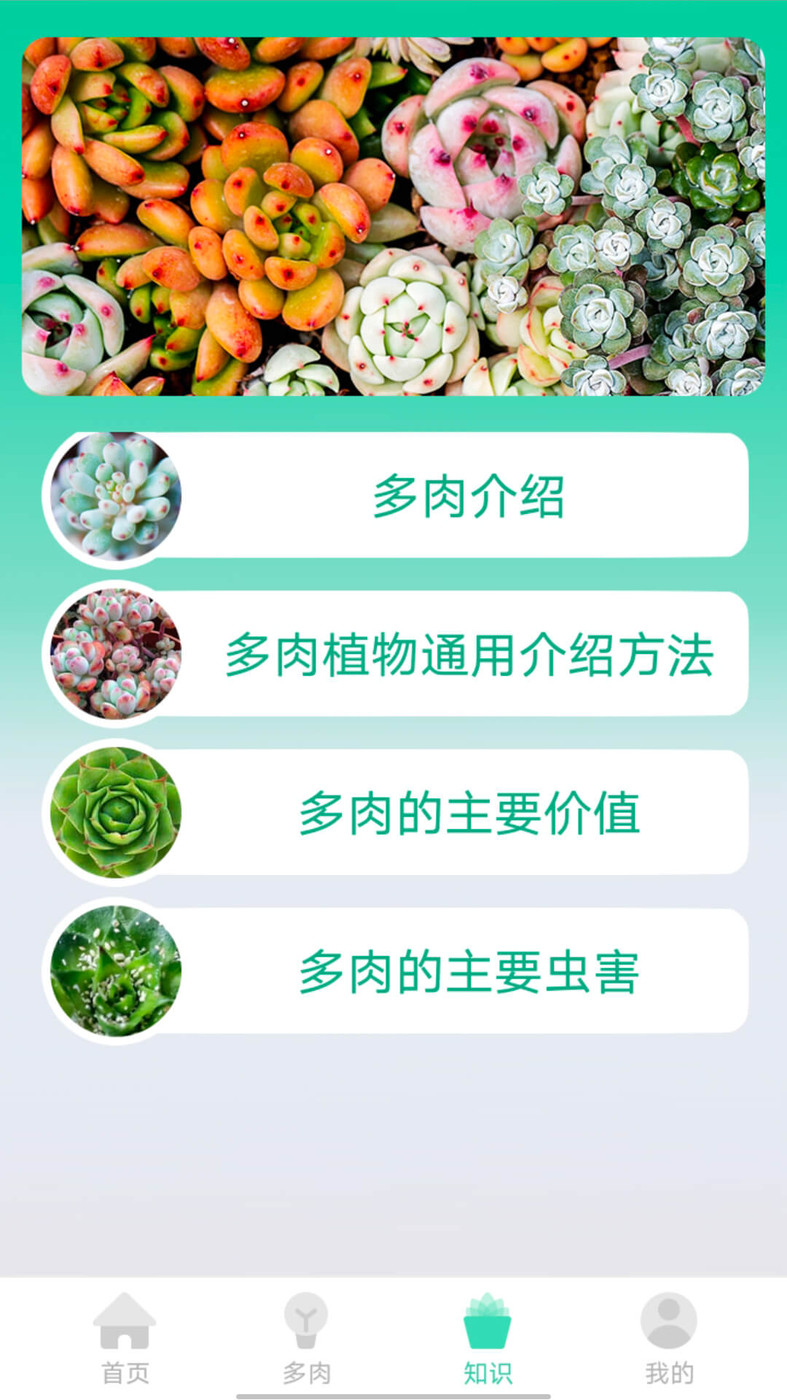Tap the 知识 basket icon
Image resolution: width=787 pixels, height=1400 pixels.
(x=488, y=1322)
